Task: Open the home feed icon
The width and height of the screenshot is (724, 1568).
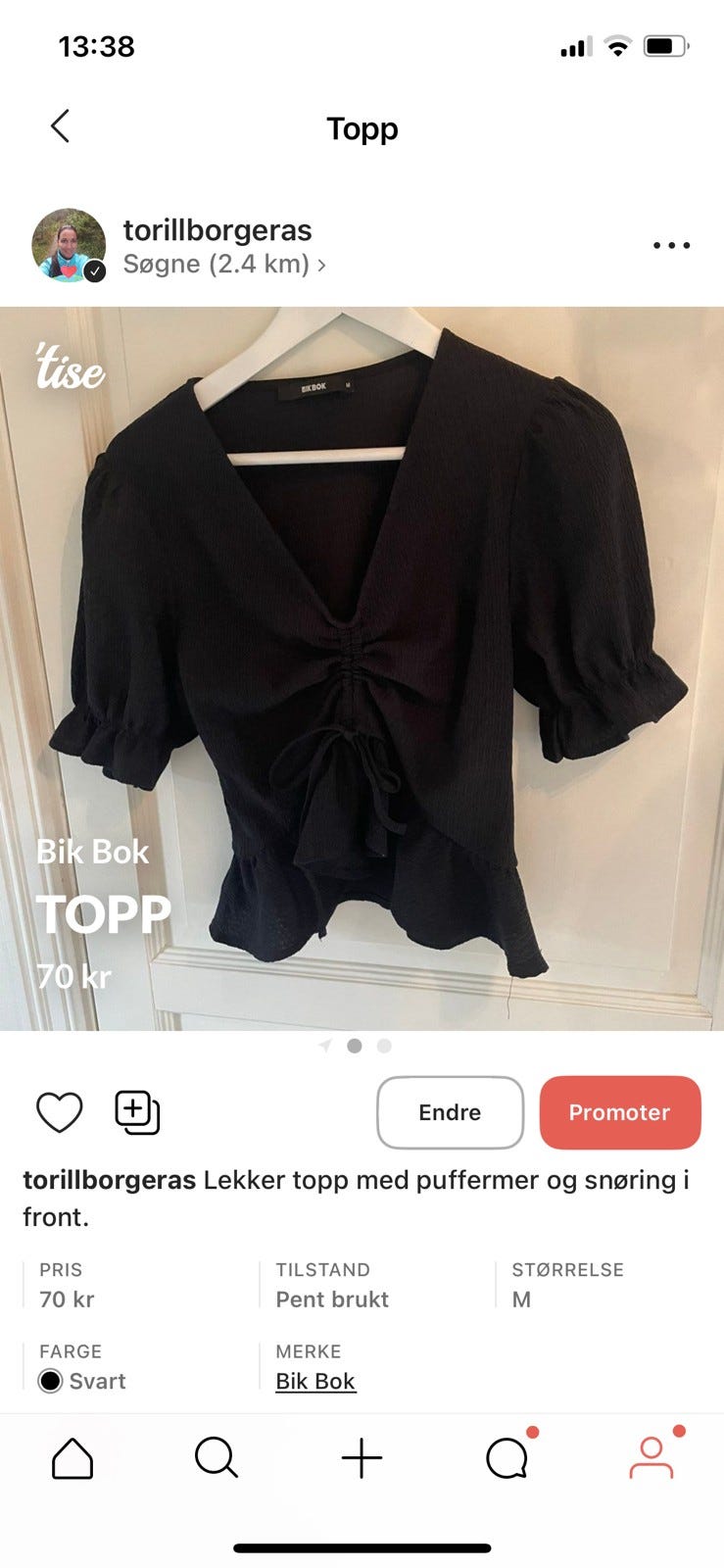Action: tap(70, 1456)
